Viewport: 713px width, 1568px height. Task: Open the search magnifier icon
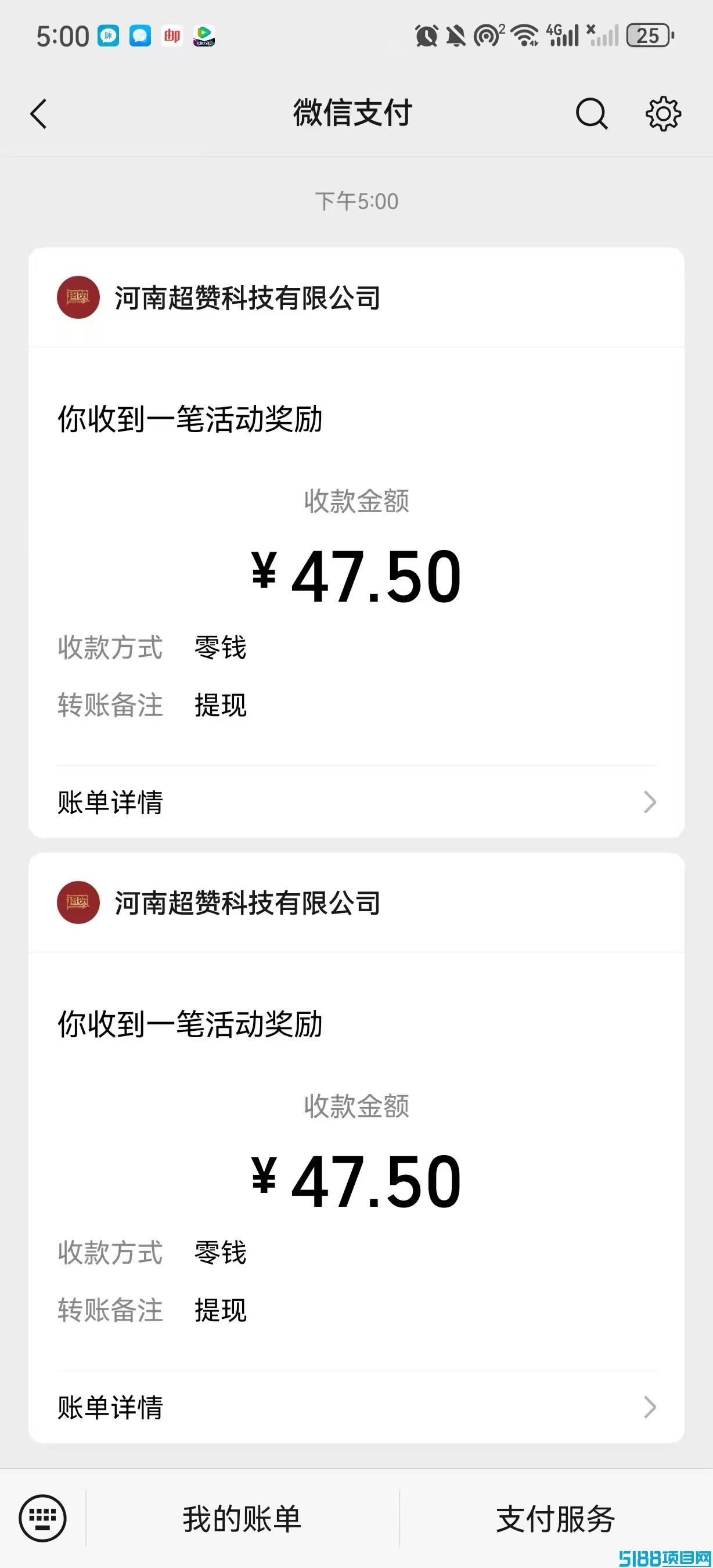pyautogui.click(x=590, y=114)
